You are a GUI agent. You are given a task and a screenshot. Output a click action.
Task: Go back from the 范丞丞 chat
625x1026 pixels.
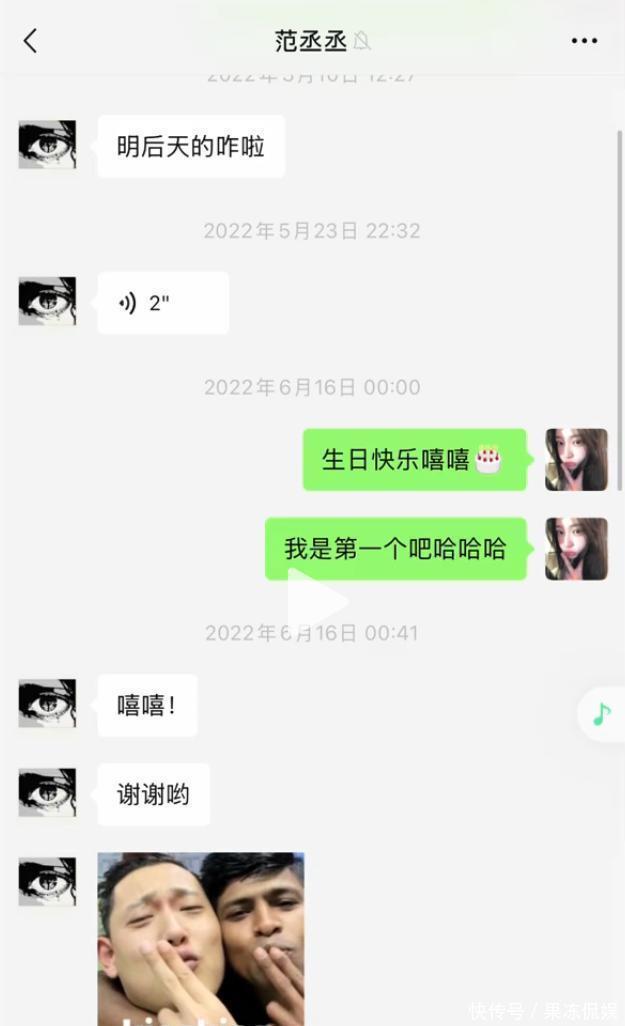coord(30,41)
